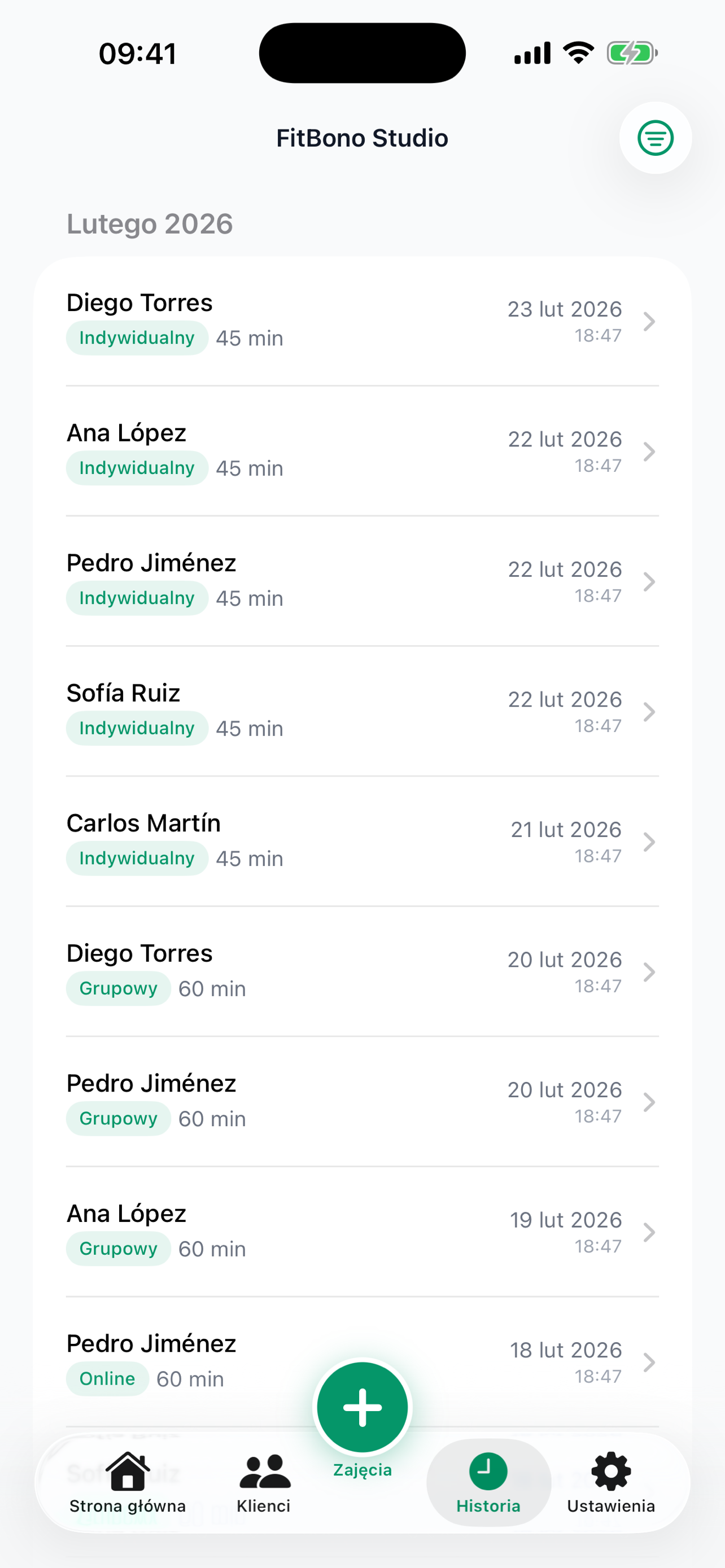Image resolution: width=725 pixels, height=1568 pixels.
Task: Open Pedro Jiménez group session on 20 lut
Action: click(x=361, y=1102)
